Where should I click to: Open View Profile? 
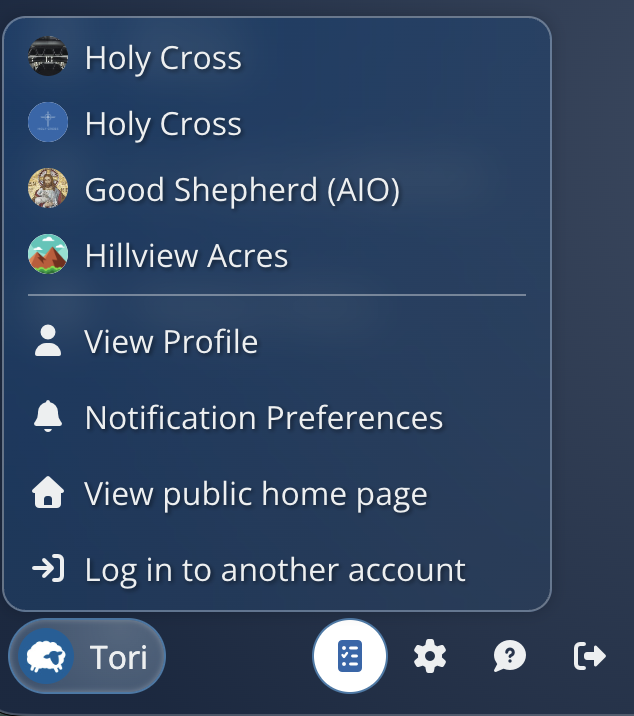170,342
